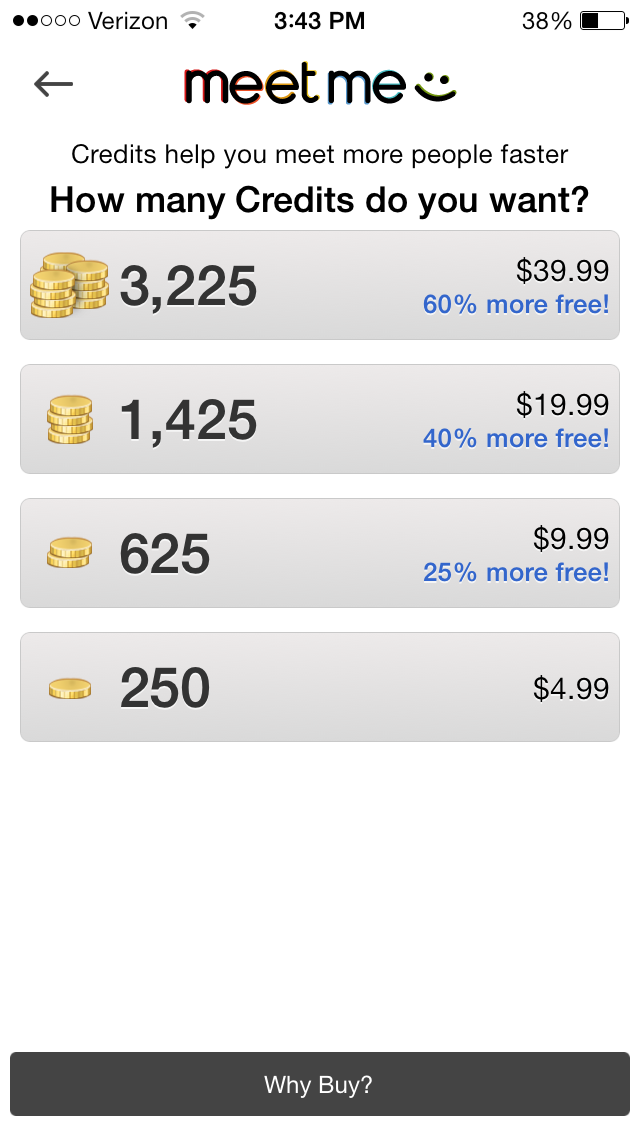Go back using the arrow icon
Screen dimensions: 640x1136
point(54,85)
